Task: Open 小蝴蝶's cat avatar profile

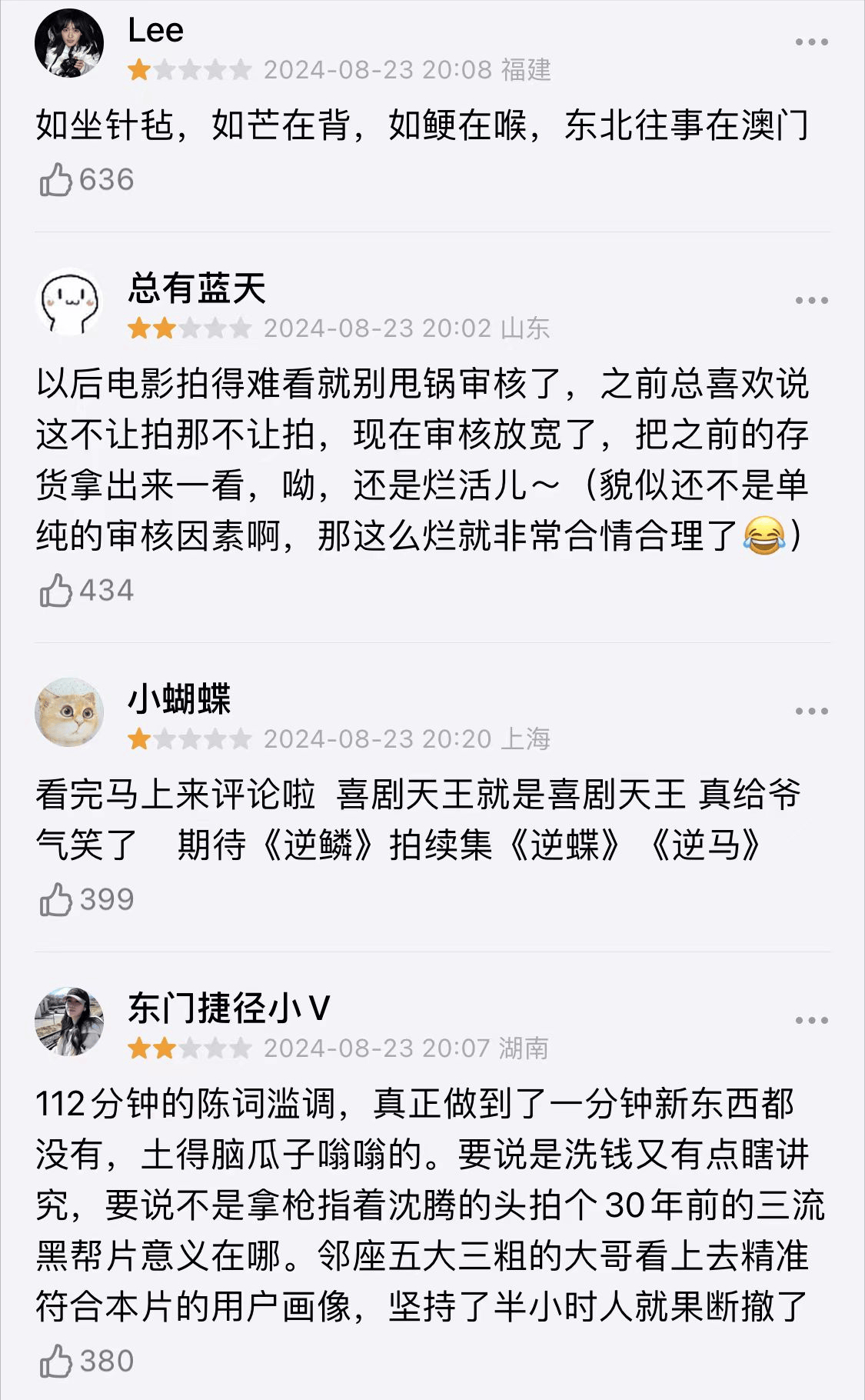Action: pos(69,712)
